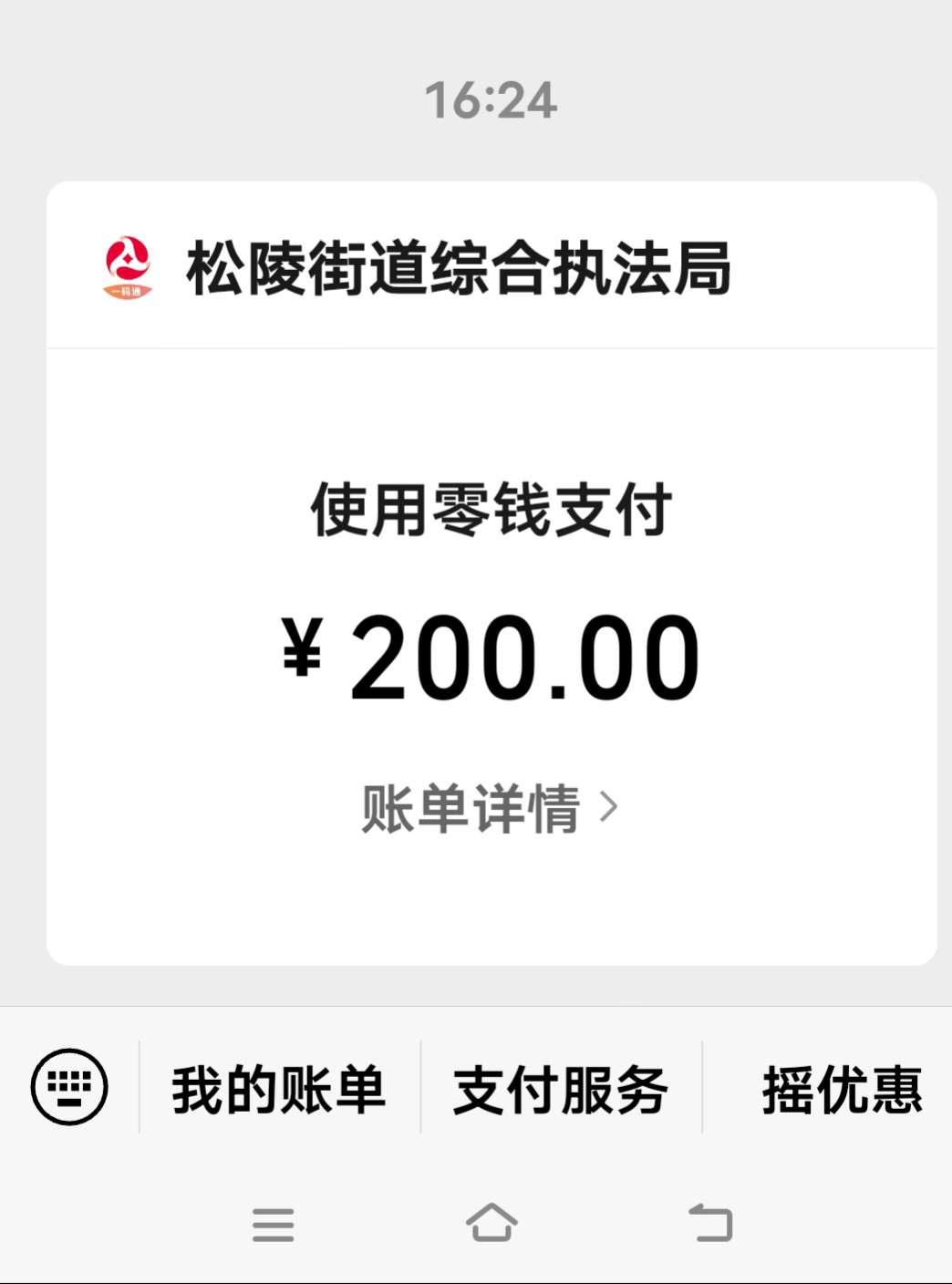Switch to keyboard input mode
The width and height of the screenshot is (952, 1284).
coord(69,1087)
